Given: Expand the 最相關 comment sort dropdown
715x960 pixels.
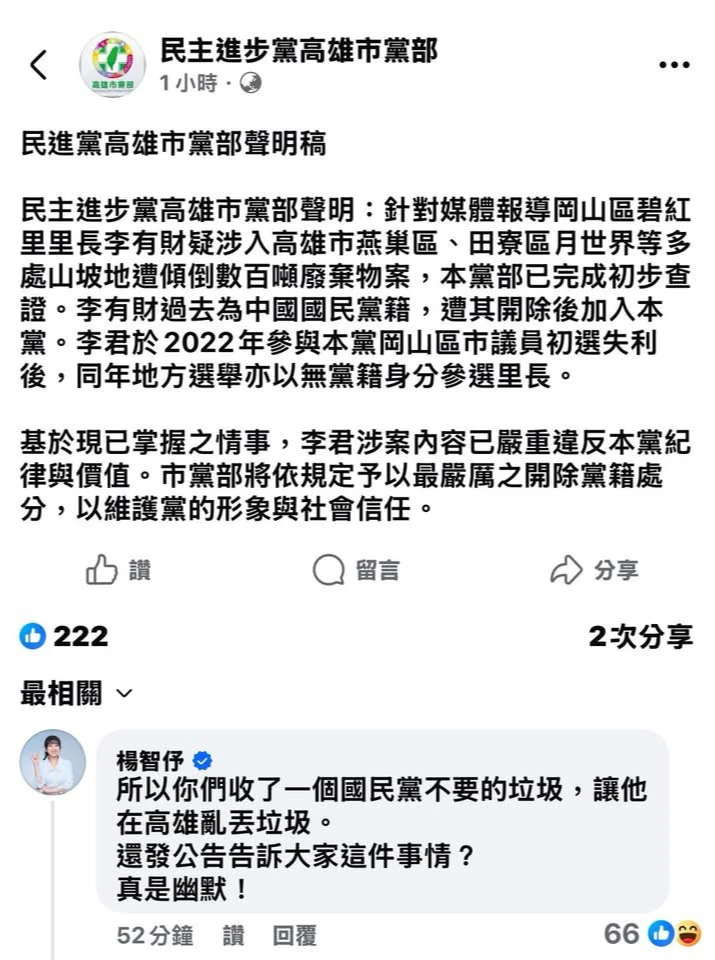Looking at the screenshot, I should (77, 693).
